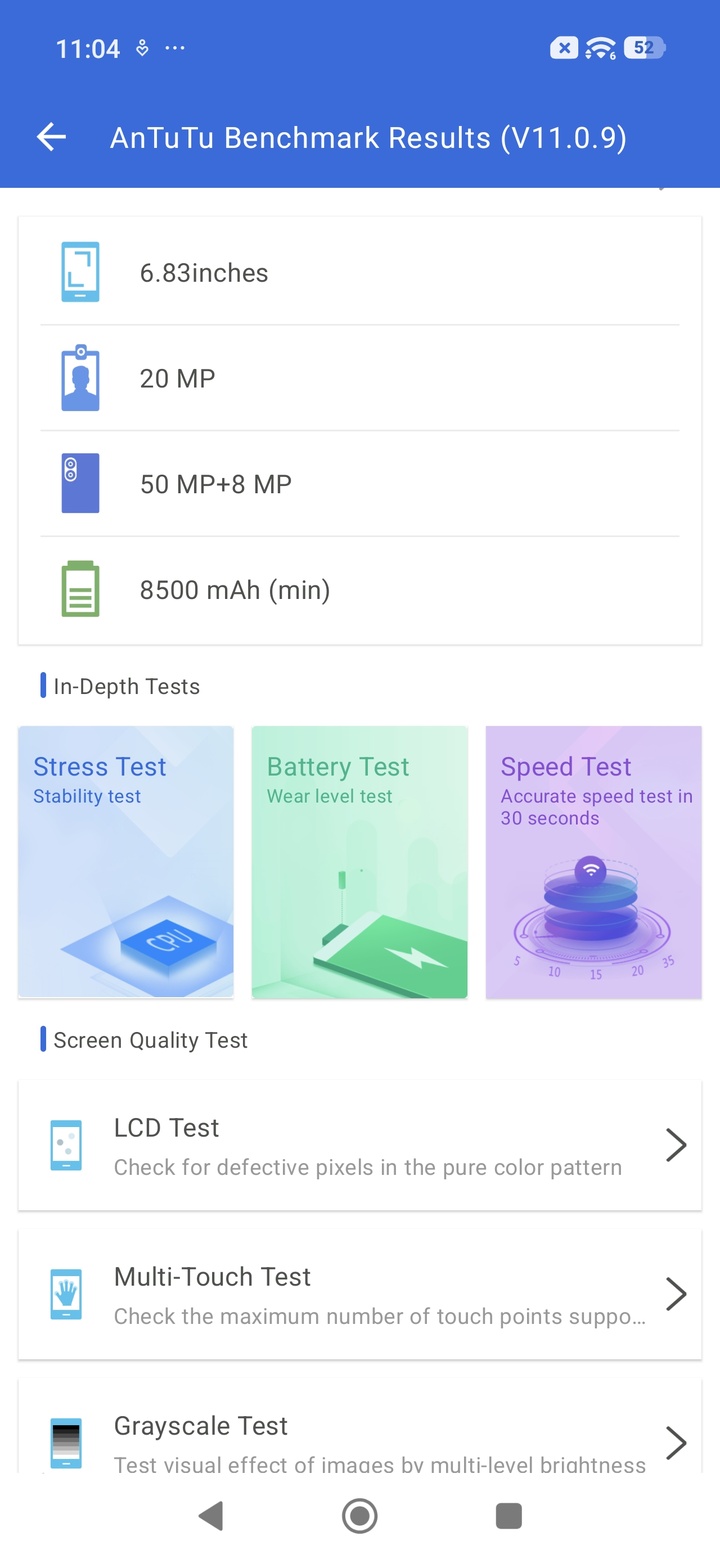This screenshot has height=1559, width=720.
Task: Select the Multi-Touch Test row
Action: tap(360, 1294)
